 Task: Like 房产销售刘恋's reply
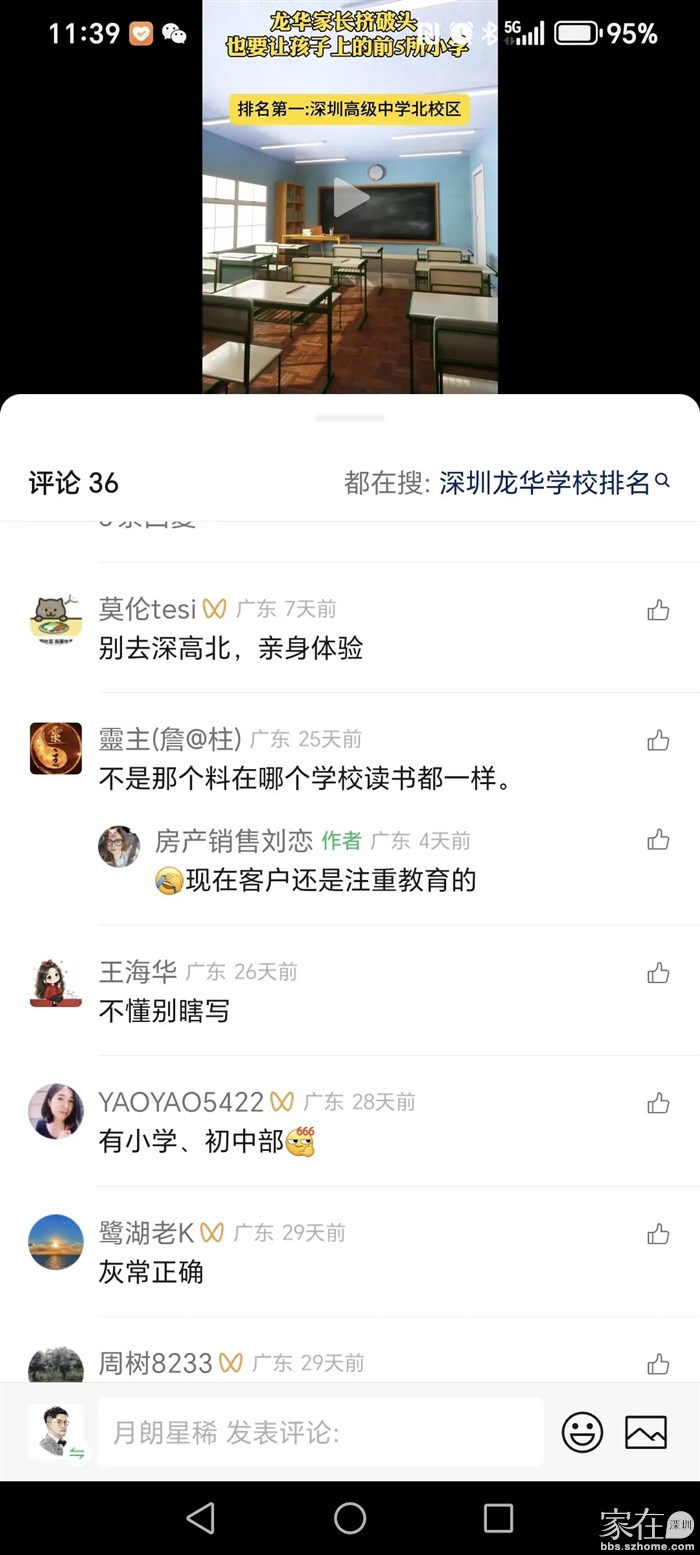[658, 840]
